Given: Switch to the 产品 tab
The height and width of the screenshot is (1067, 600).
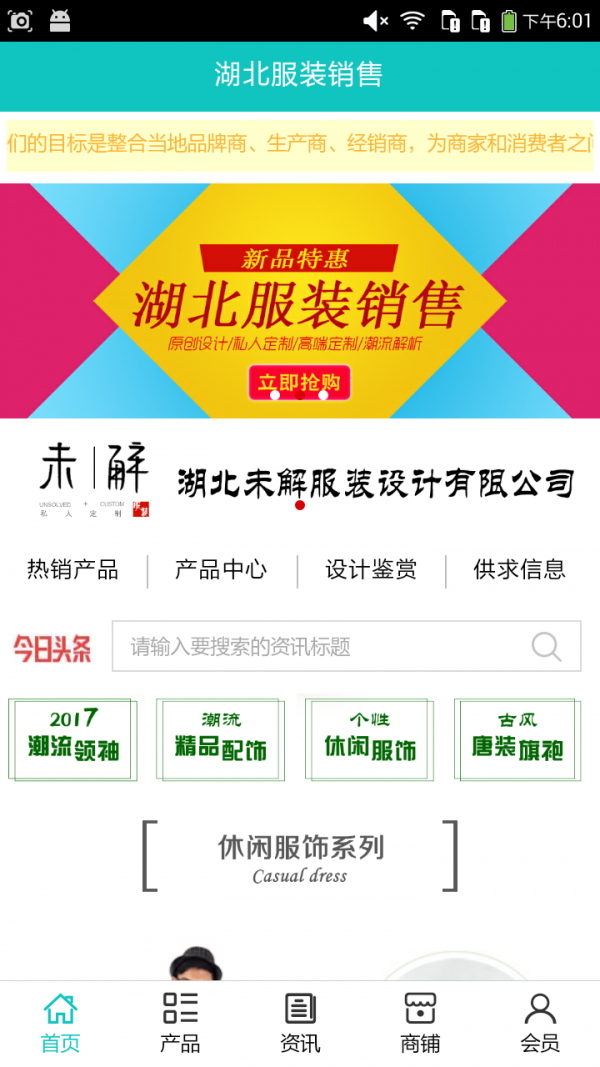Looking at the screenshot, I should (x=180, y=1022).
